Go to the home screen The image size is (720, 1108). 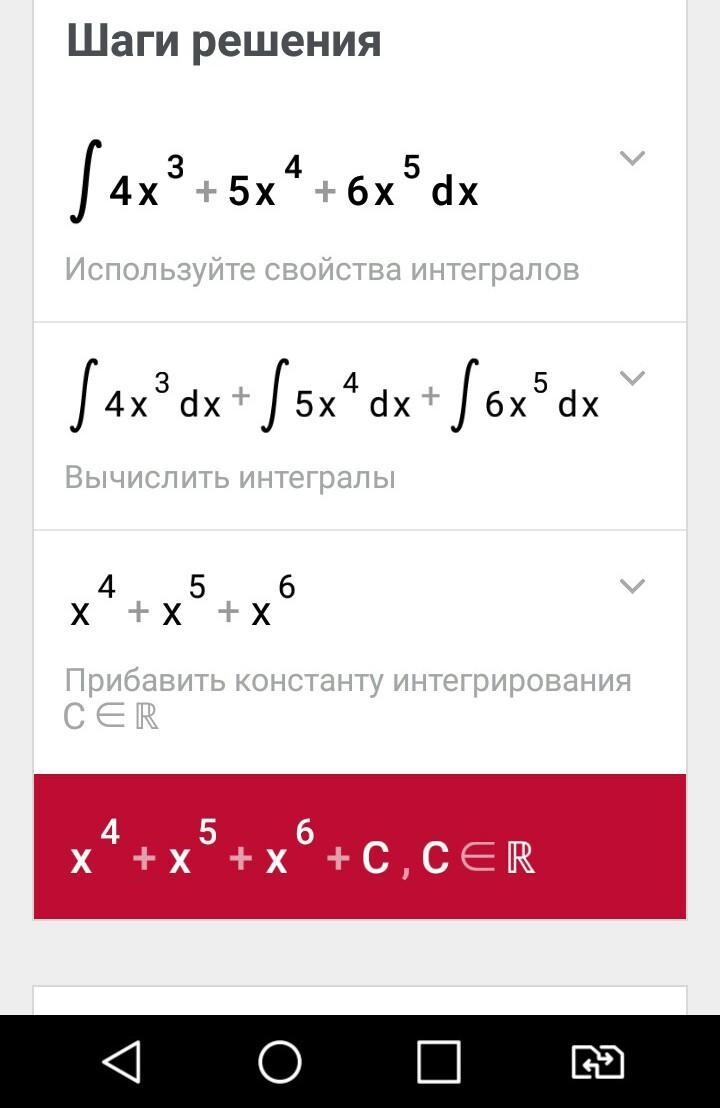click(x=280, y=1061)
